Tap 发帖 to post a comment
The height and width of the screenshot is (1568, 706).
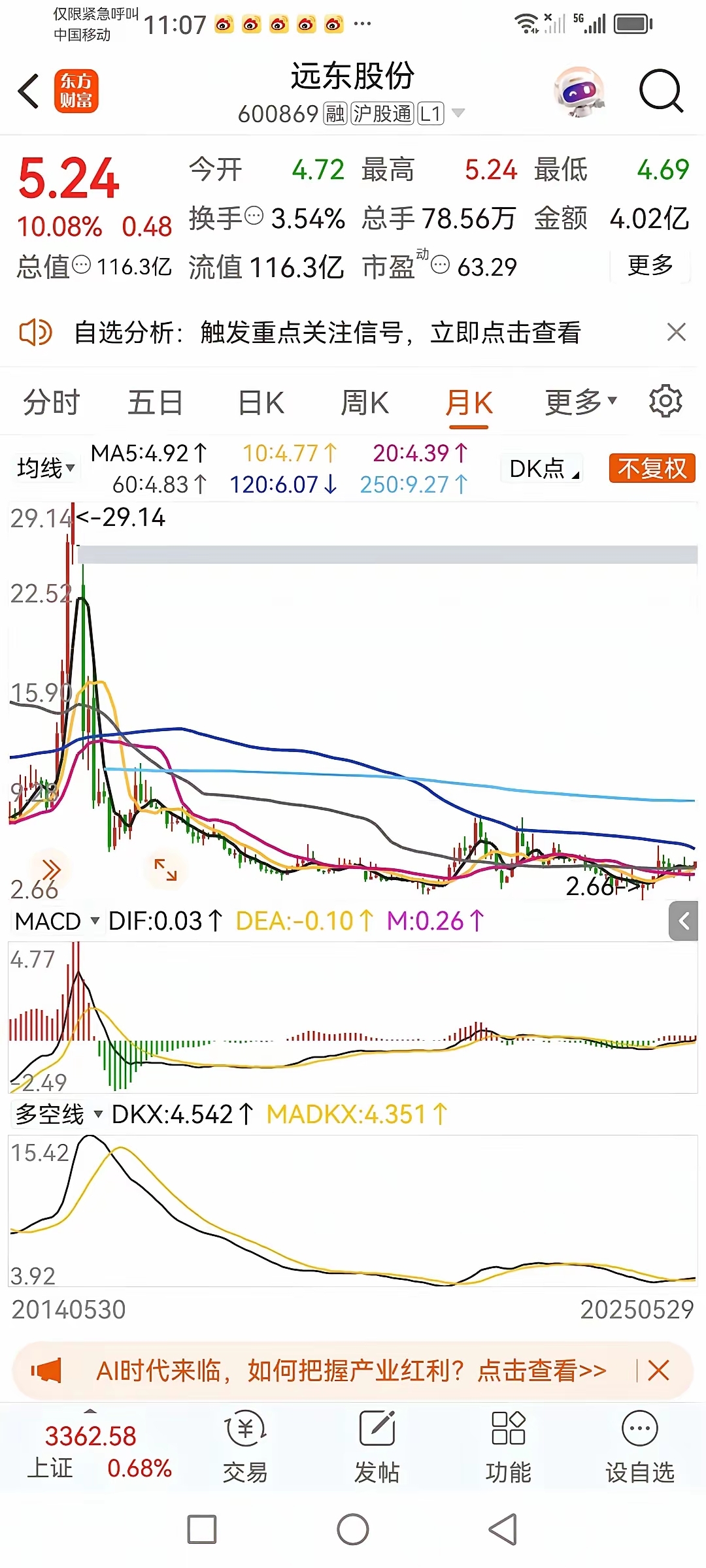(x=376, y=1450)
